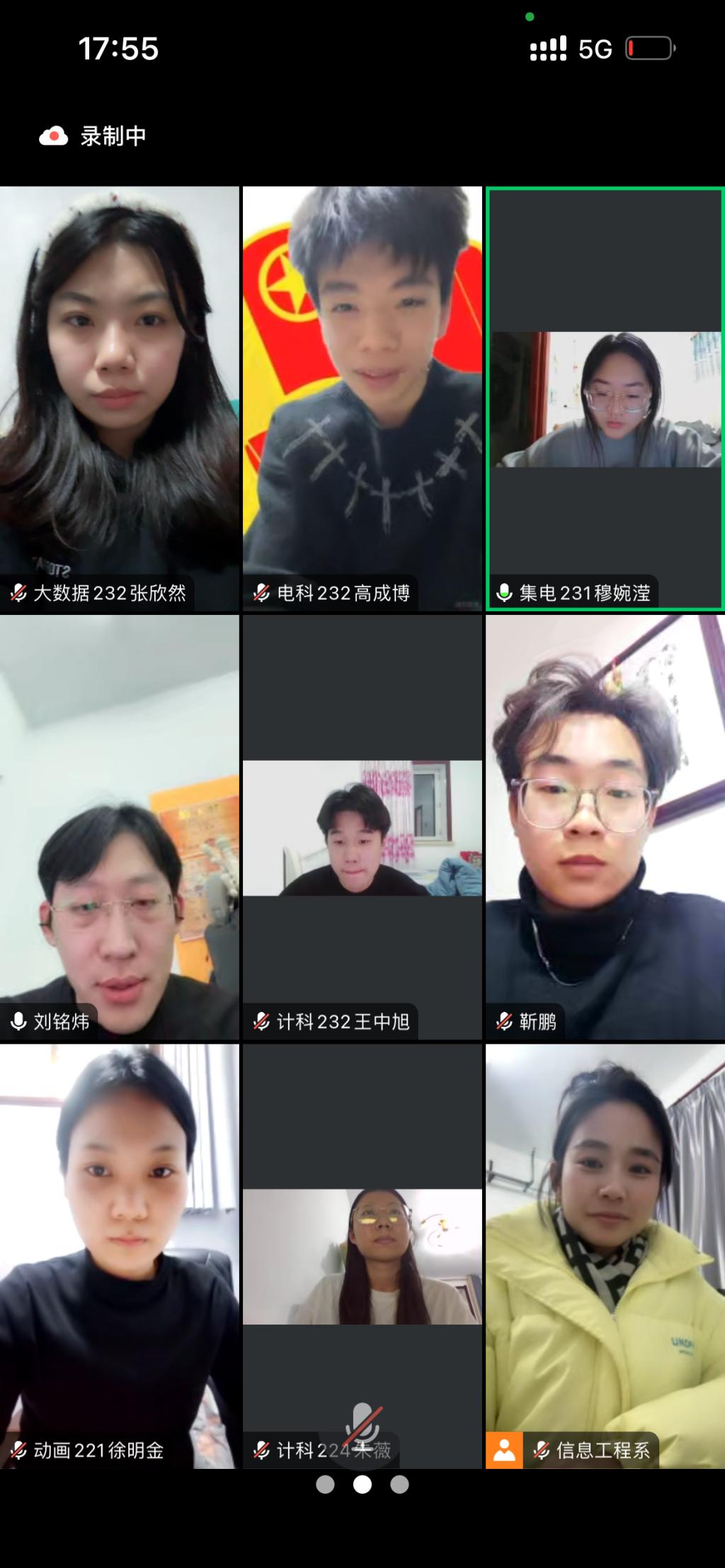This screenshot has width=725, height=1568.
Task: Select video tile of 计科232王中旭
Action: point(362,827)
